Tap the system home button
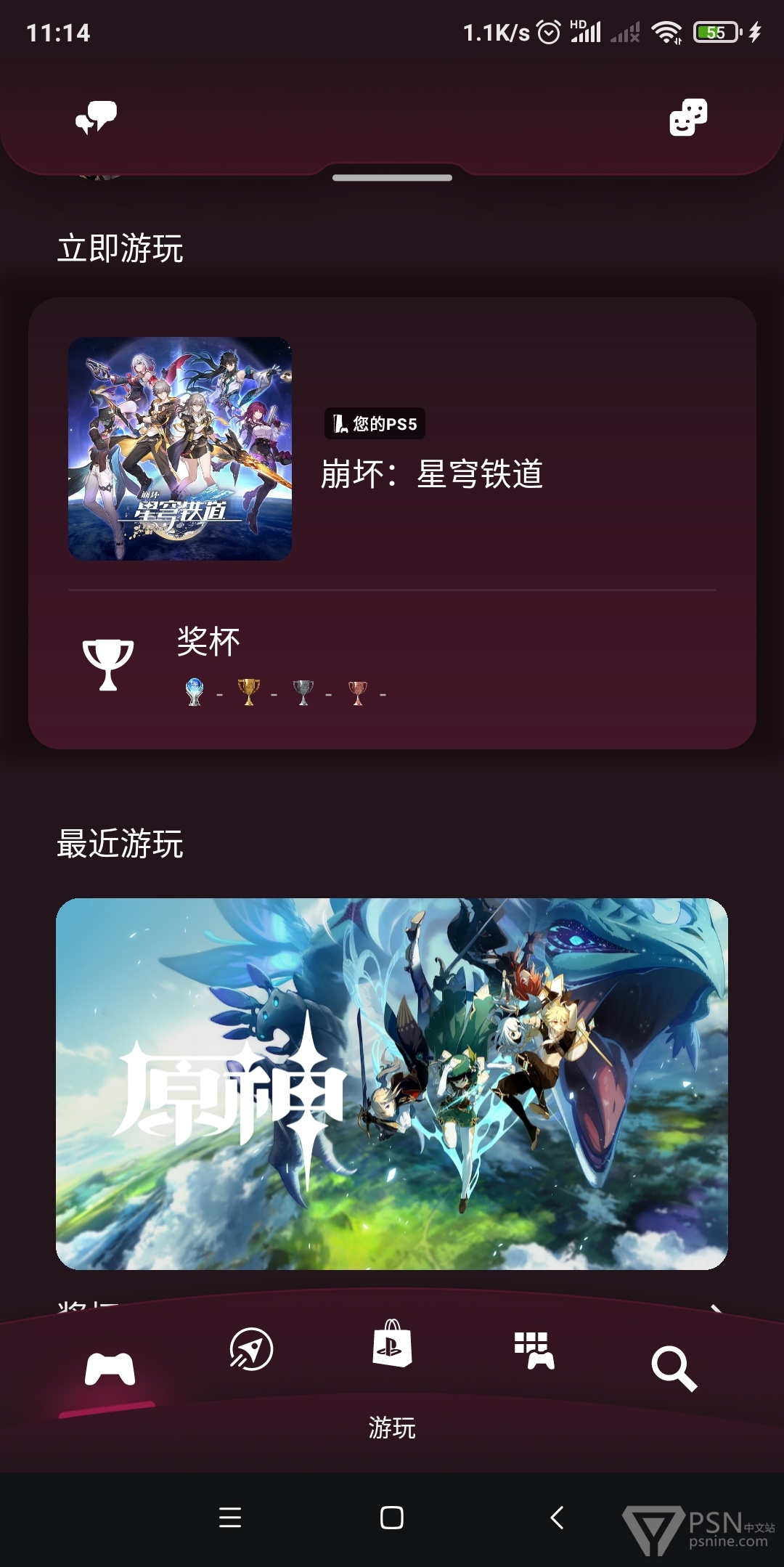 [x=392, y=1517]
